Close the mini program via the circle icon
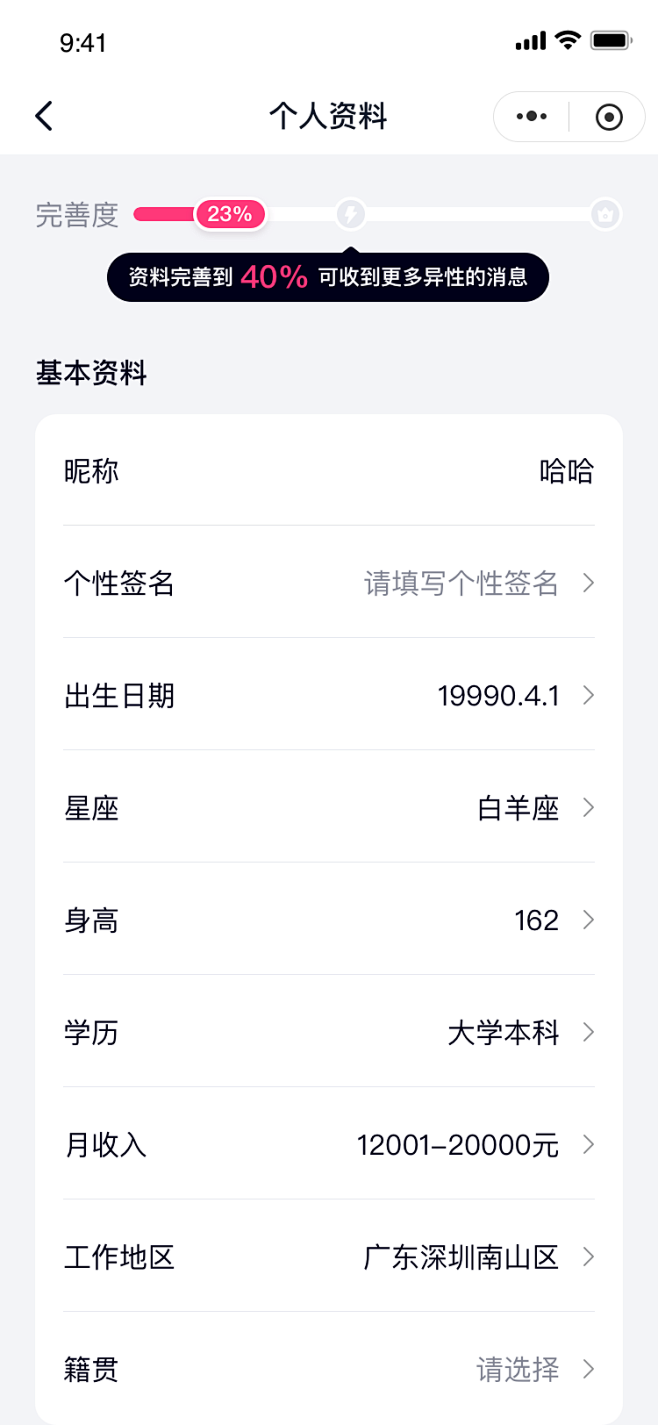This screenshot has height=1425, width=658. point(608,117)
